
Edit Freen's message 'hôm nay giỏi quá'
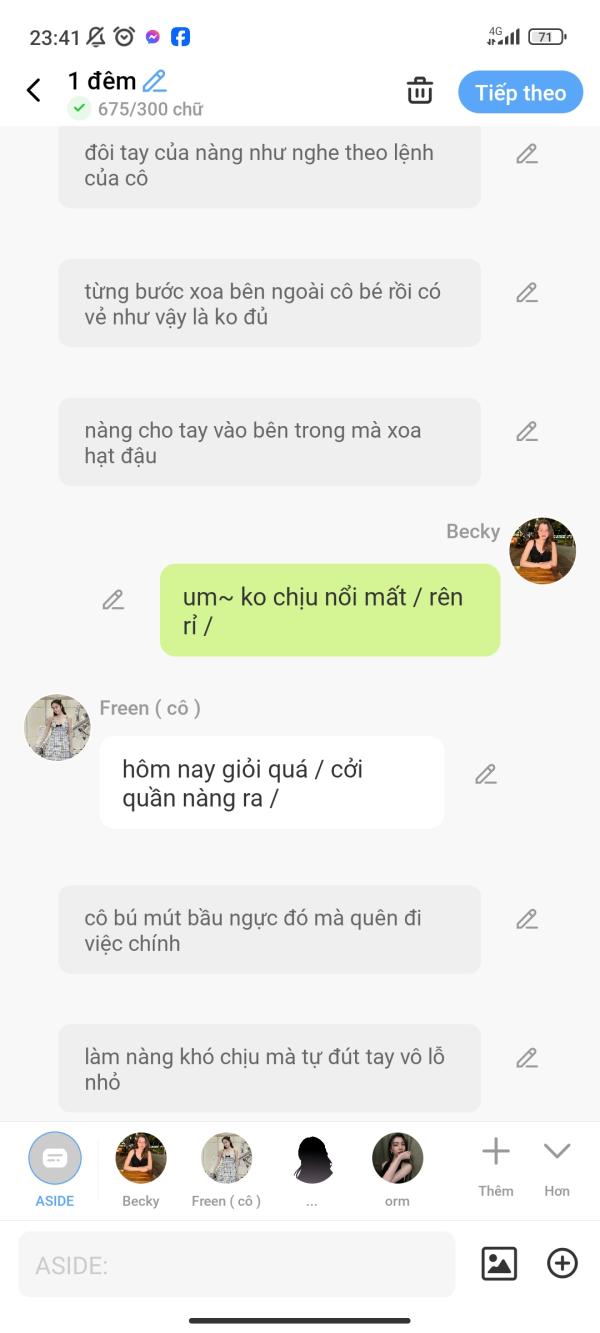pyautogui.click(x=486, y=774)
